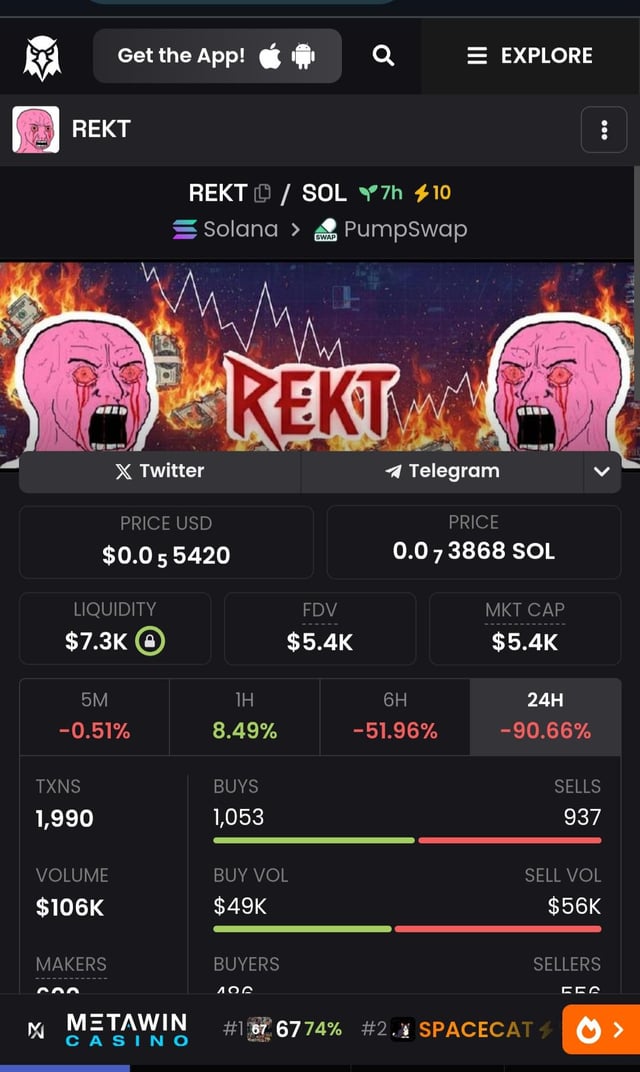Open the REKT Telegram link
Screen dimensions: 640x1072
442,471
